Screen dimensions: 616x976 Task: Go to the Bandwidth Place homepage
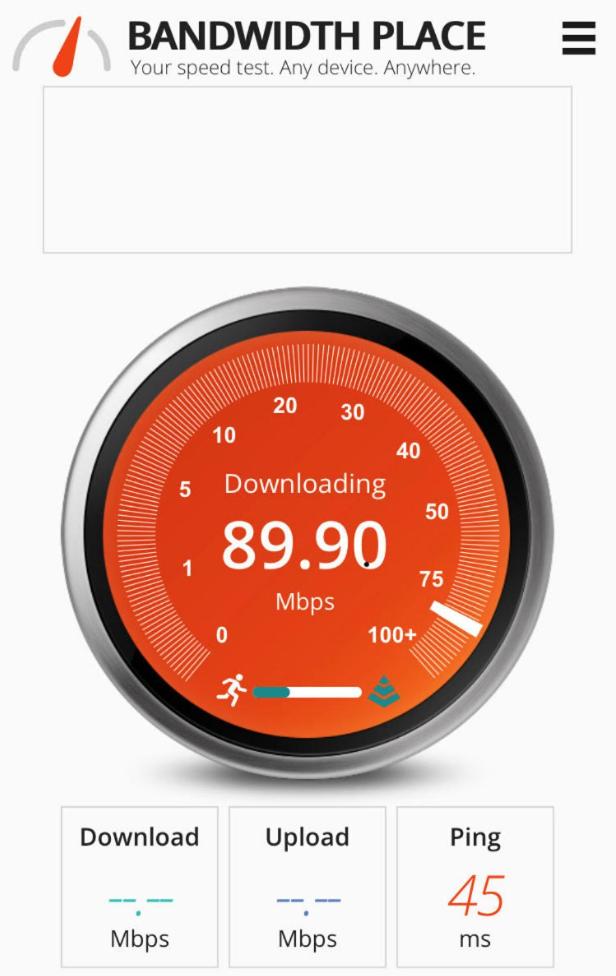tap(250, 45)
